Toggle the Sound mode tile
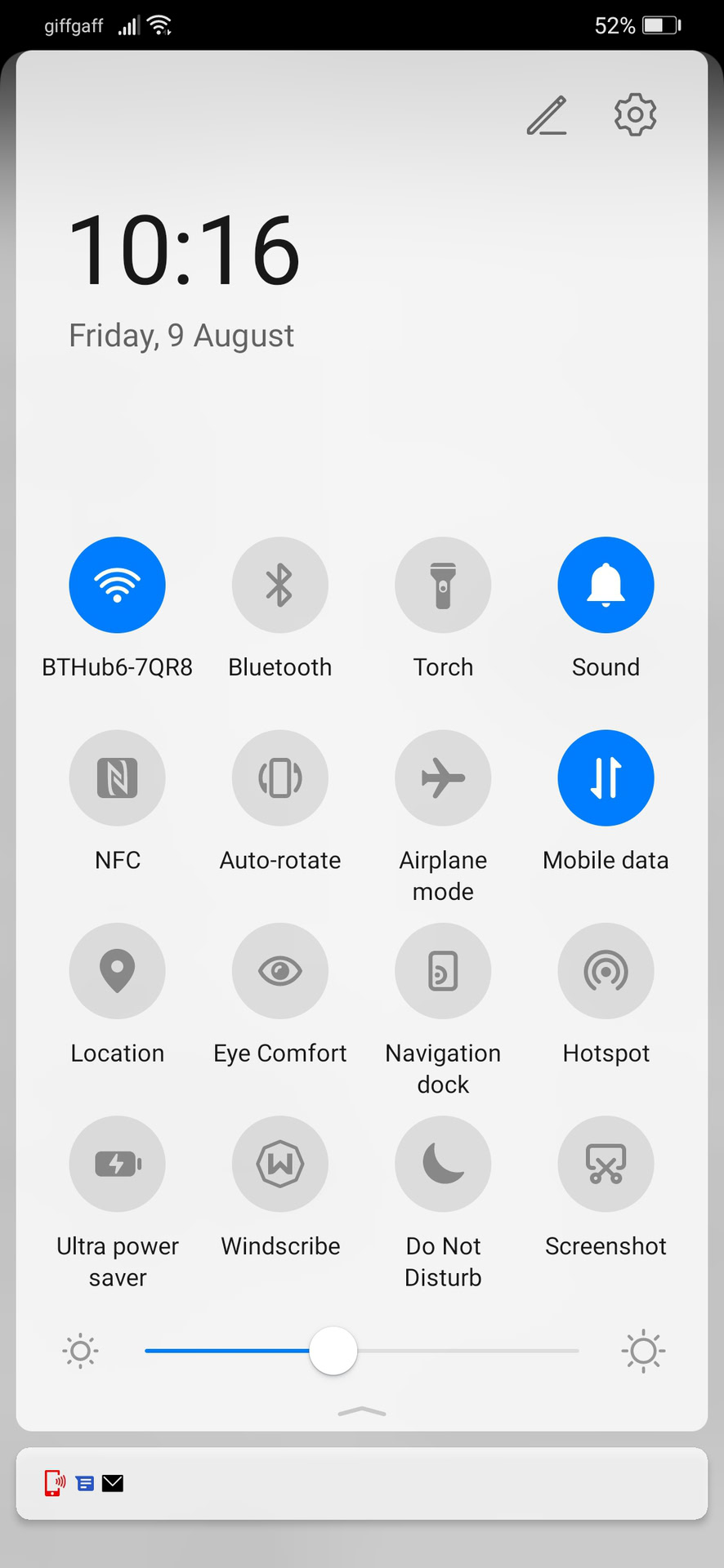Screen dimensions: 724x1568 pyautogui.click(x=606, y=585)
